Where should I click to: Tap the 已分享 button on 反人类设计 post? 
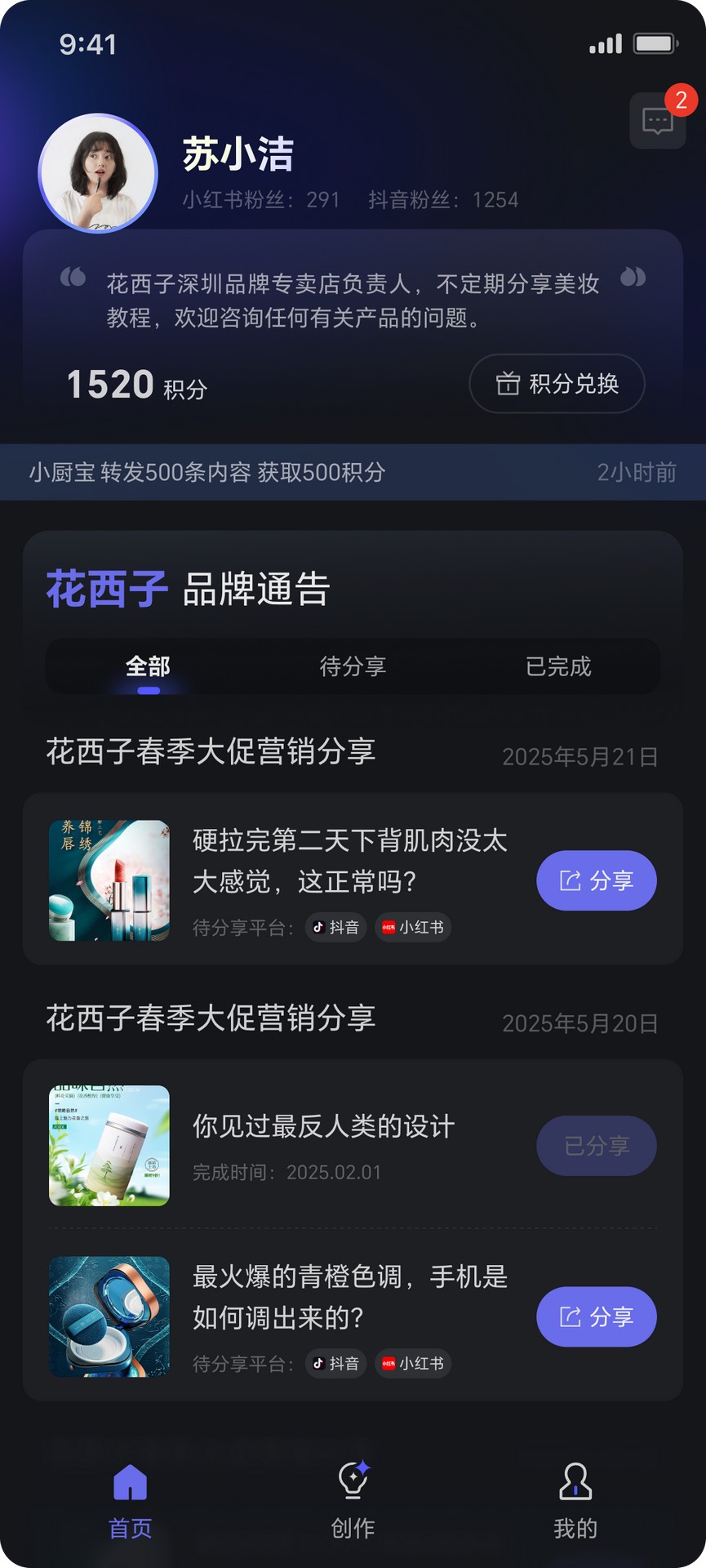597,1146
